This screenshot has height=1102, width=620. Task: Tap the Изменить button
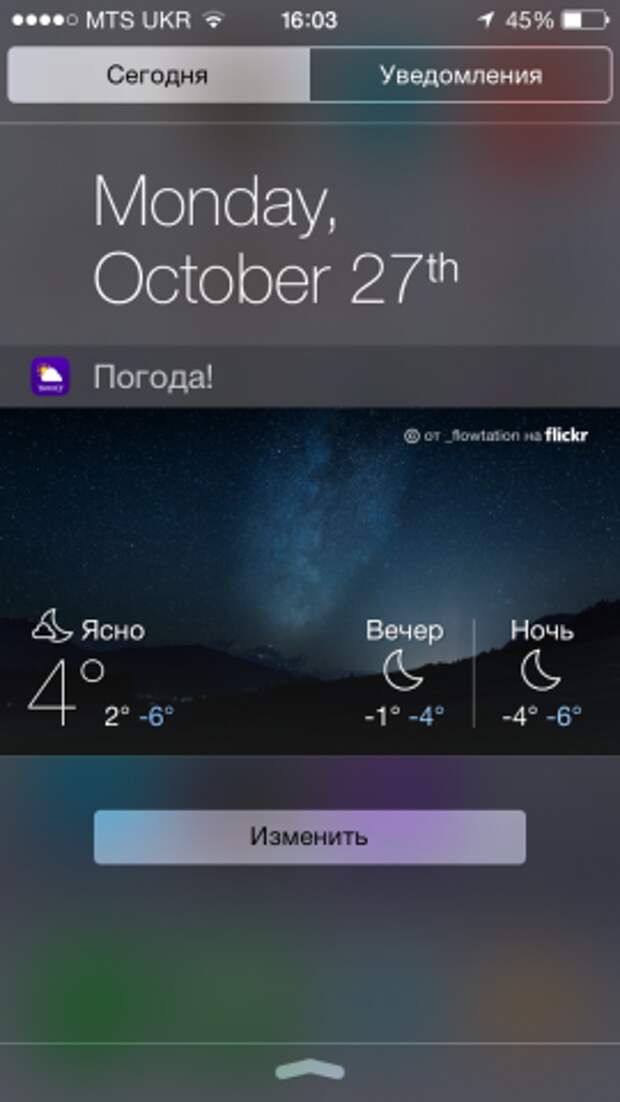[309, 836]
